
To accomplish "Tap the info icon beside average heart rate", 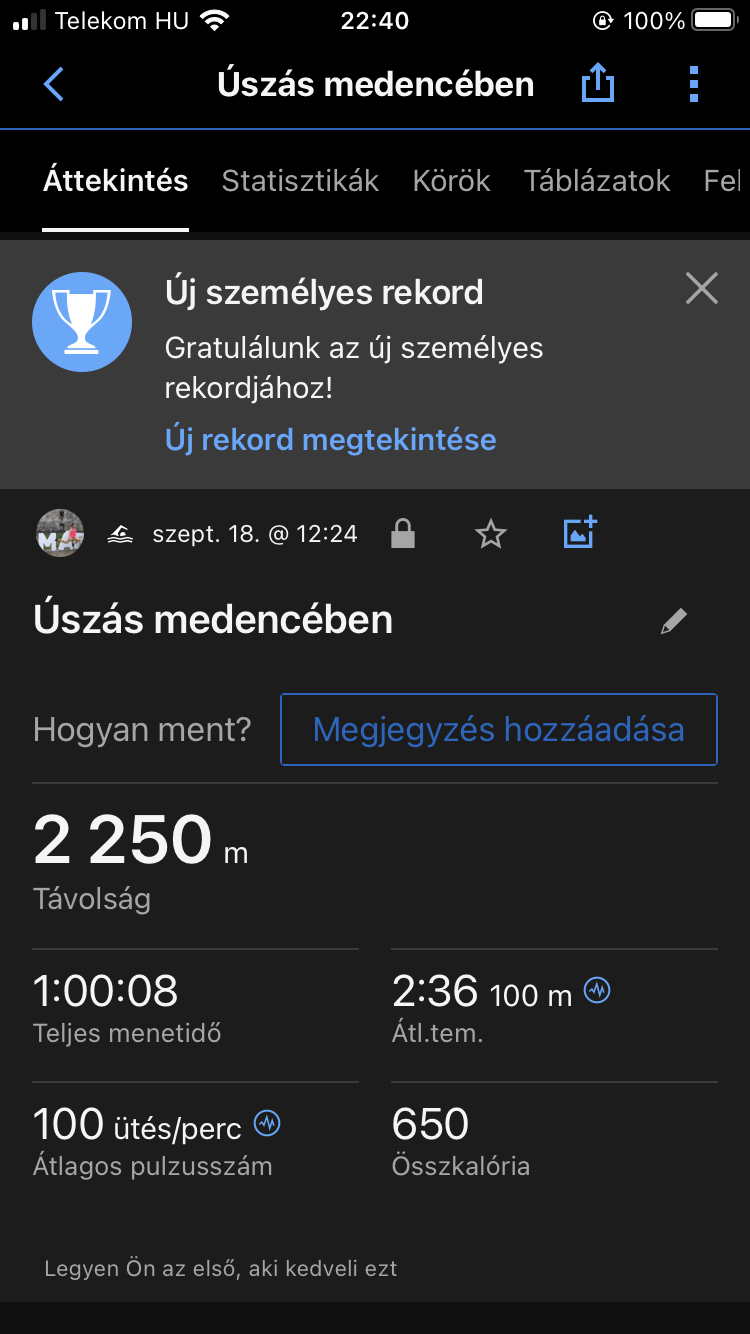I will click(x=267, y=1123).
